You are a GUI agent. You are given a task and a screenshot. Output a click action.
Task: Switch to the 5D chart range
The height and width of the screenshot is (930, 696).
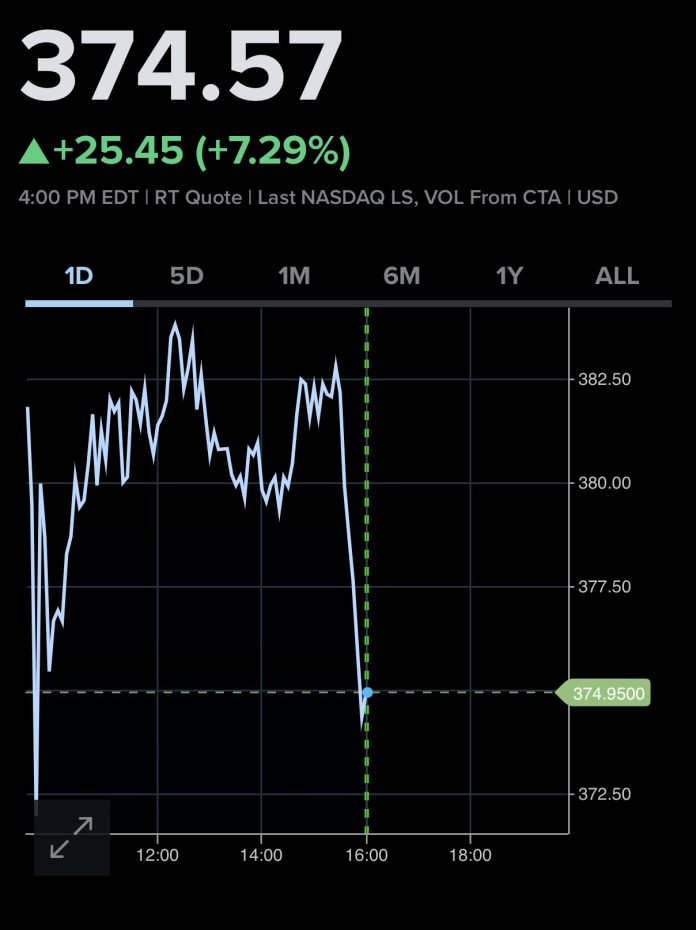pos(186,276)
